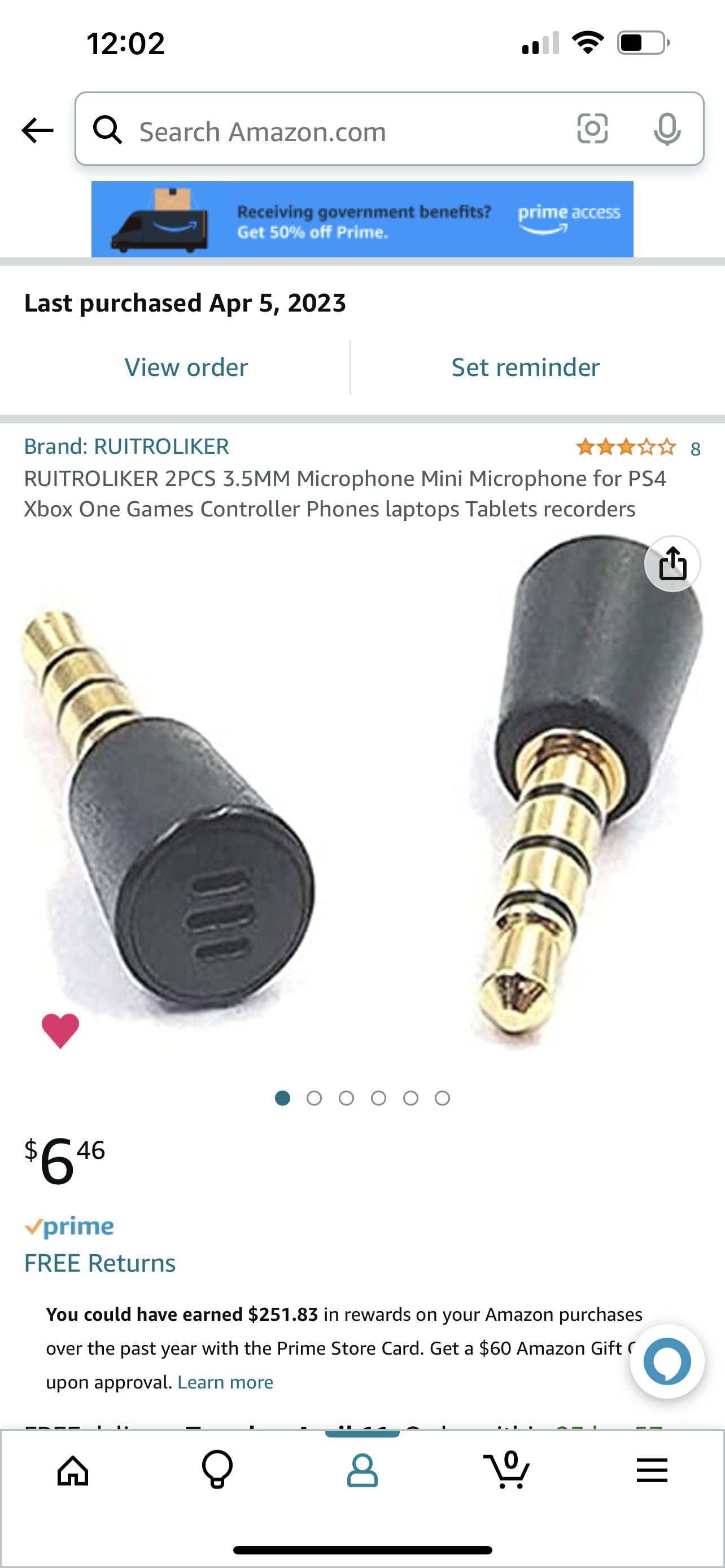Open the camera scan search icon

[592, 129]
